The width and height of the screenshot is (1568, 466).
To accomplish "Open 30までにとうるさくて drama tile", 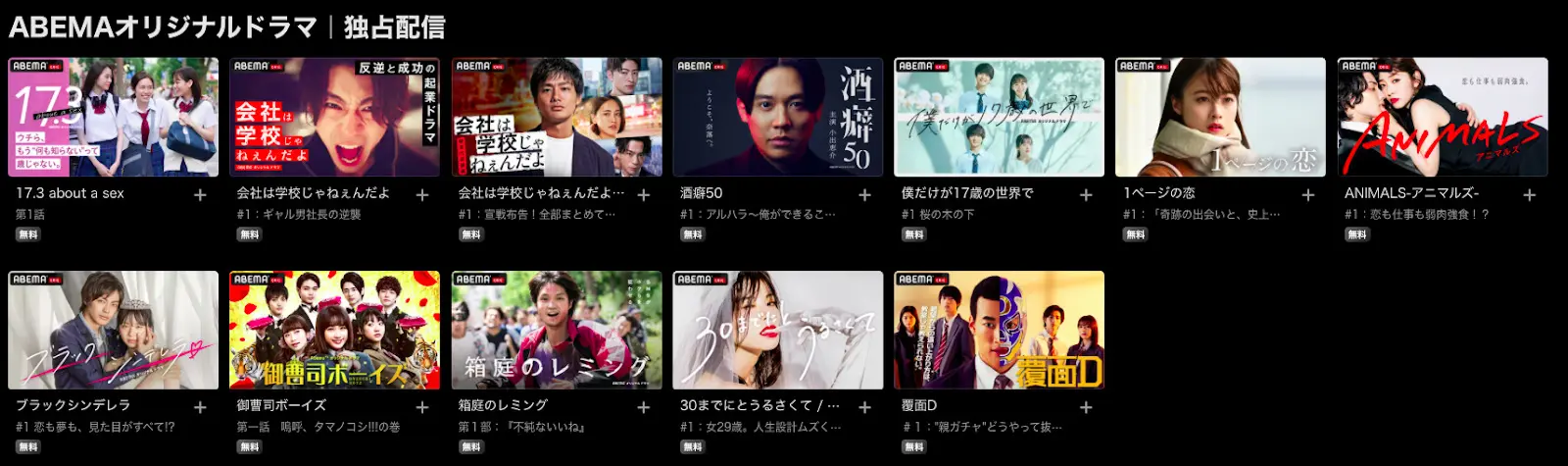I will click(777, 330).
